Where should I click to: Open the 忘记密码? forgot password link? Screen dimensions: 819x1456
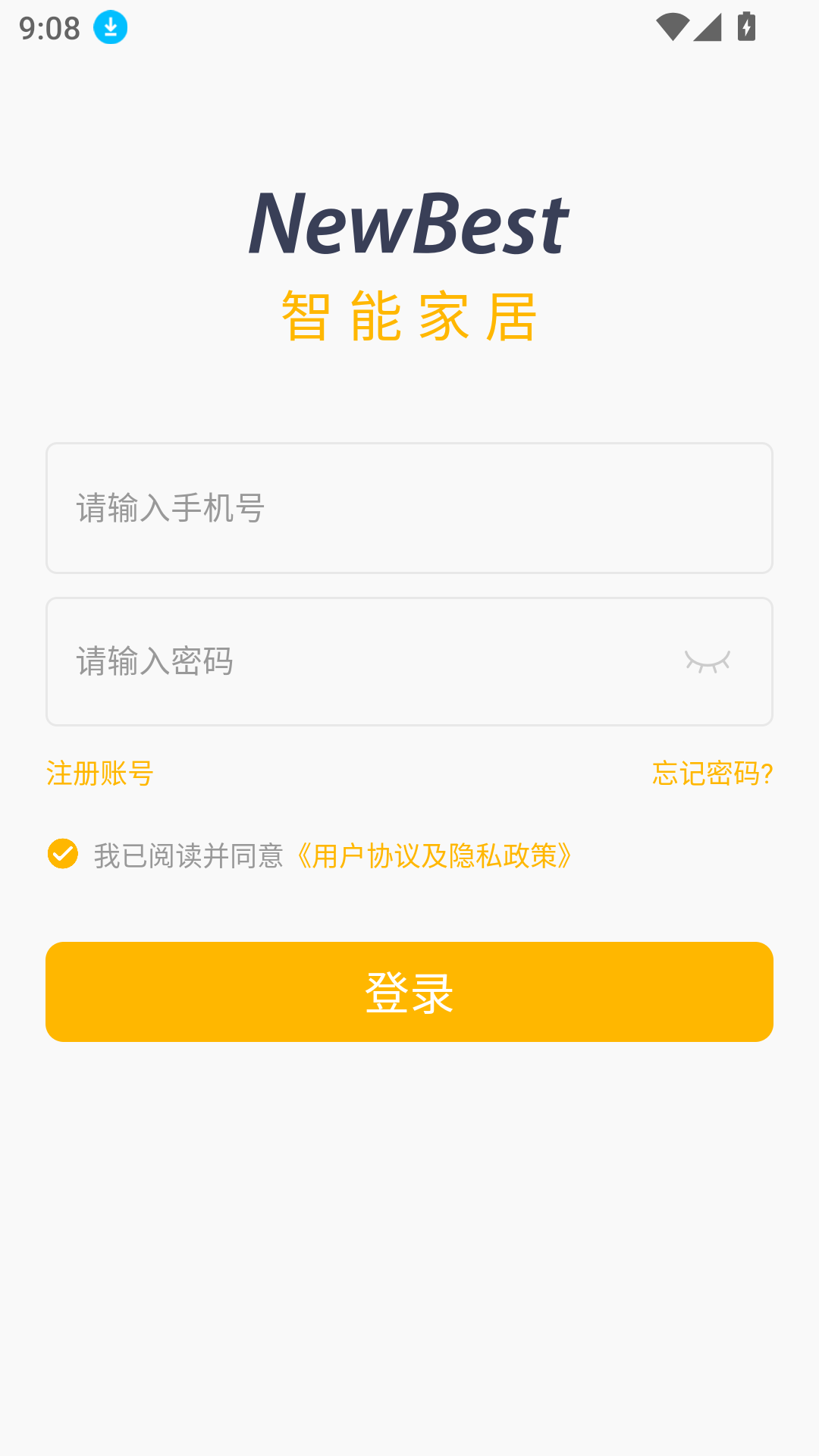coord(712,773)
